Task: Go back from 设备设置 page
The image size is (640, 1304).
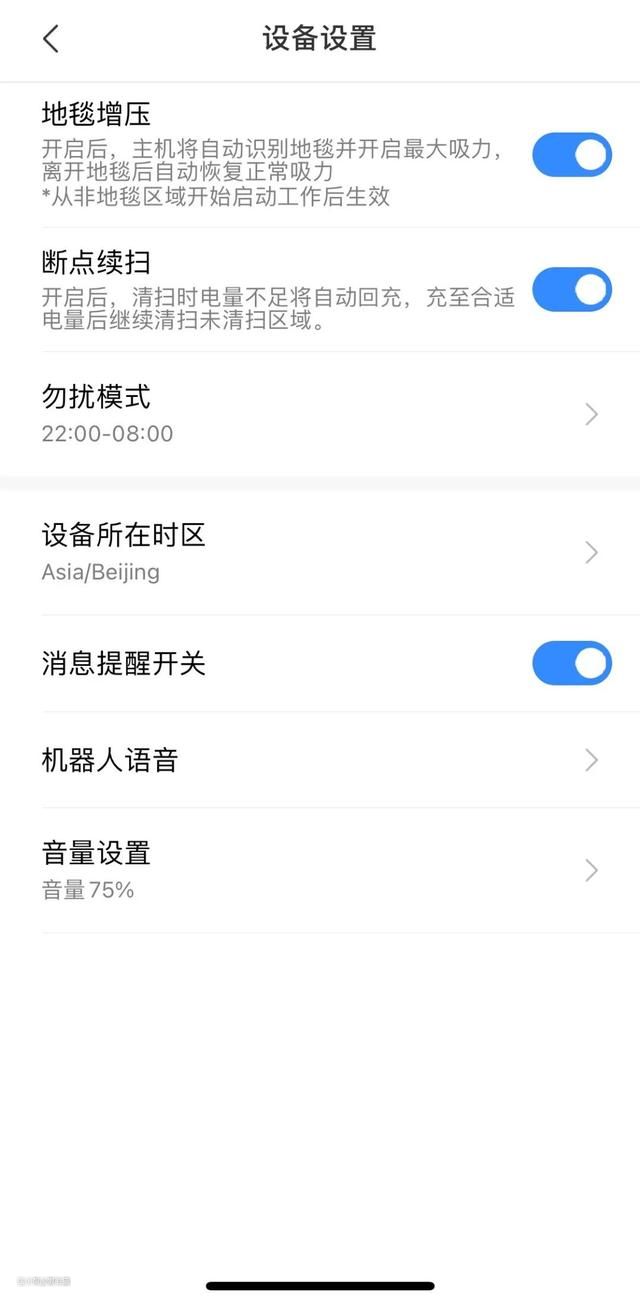Action: (51, 39)
